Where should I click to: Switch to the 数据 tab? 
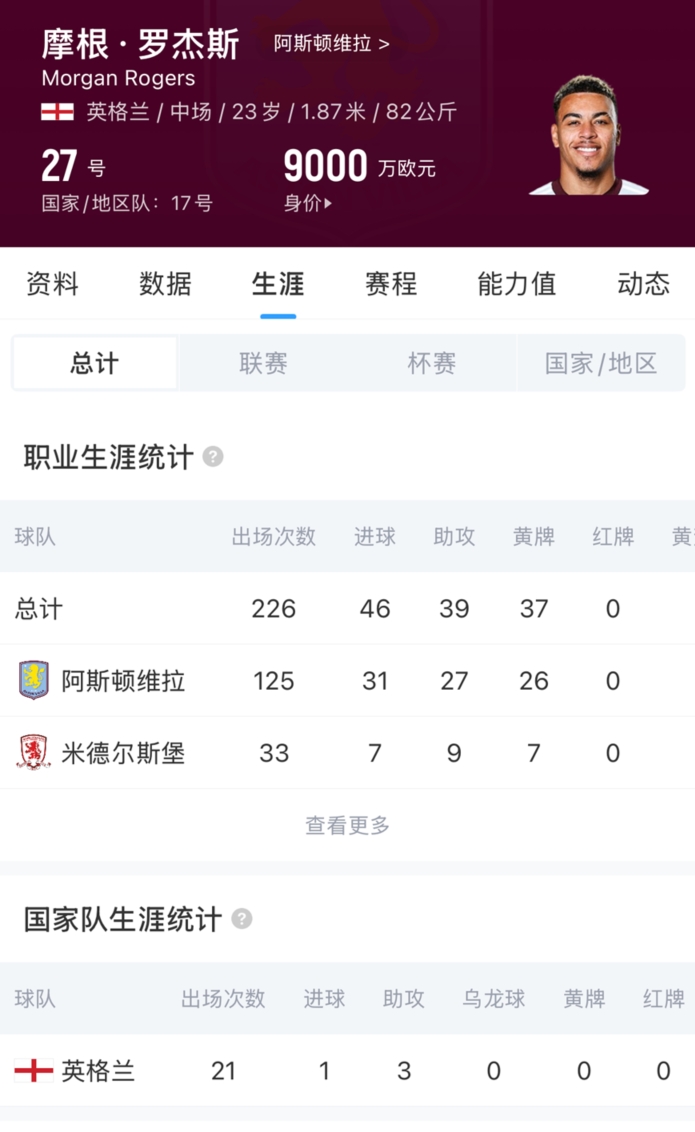[x=165, y=284]
